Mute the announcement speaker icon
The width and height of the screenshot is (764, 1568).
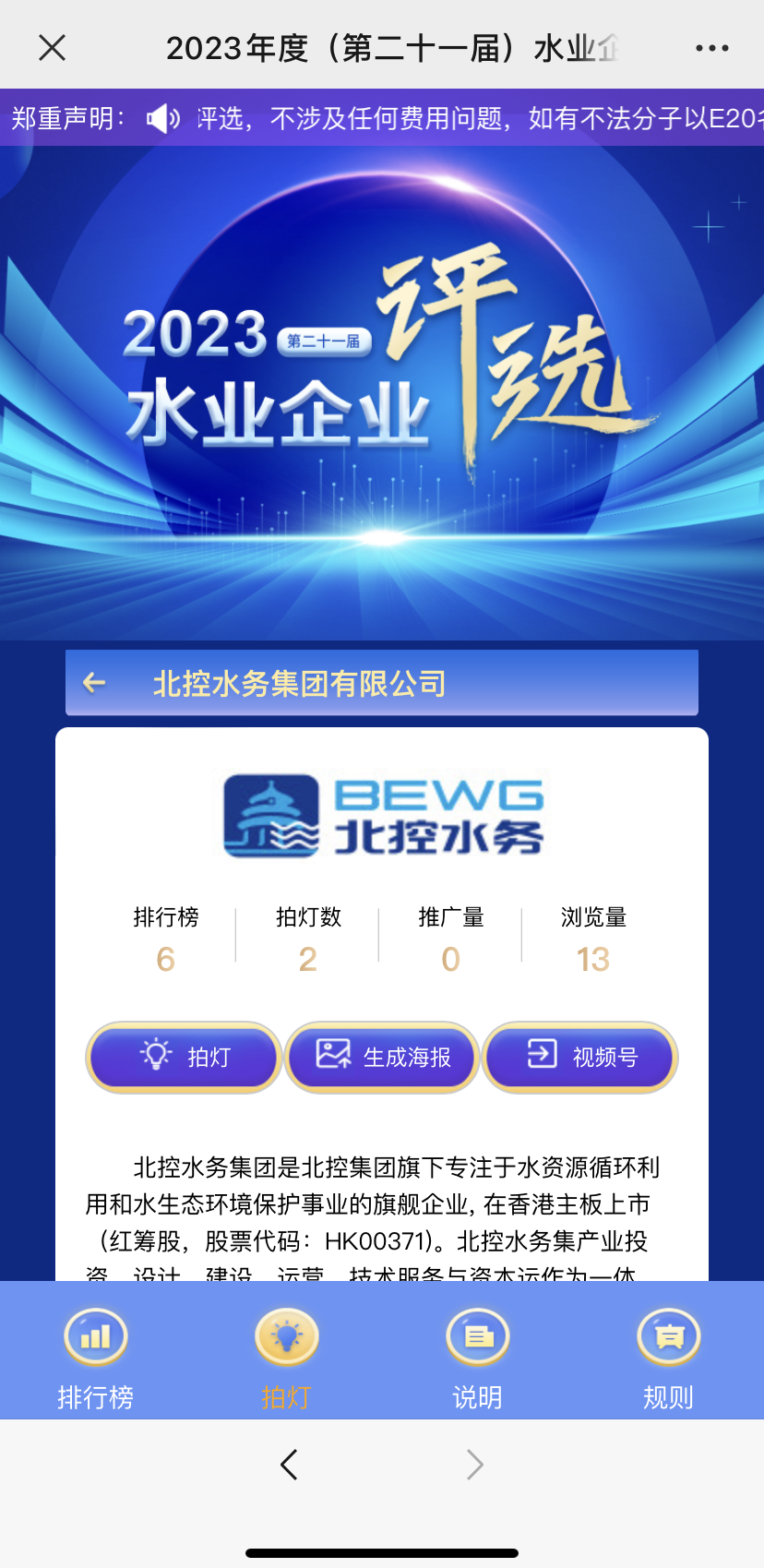163,118
